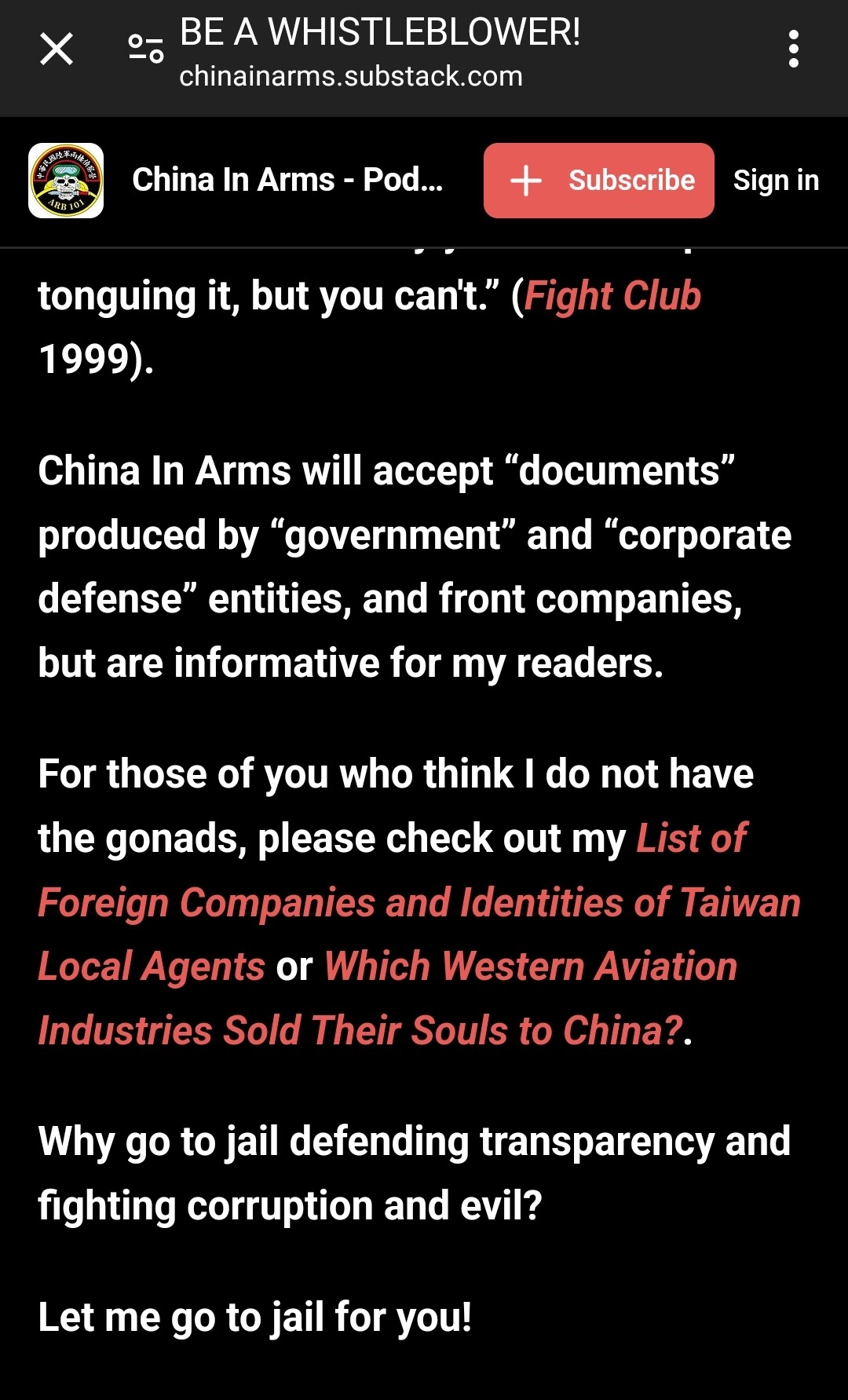Tap the plus icon inside the Subscribe button
848x1400 pixels.
(525, 180)
